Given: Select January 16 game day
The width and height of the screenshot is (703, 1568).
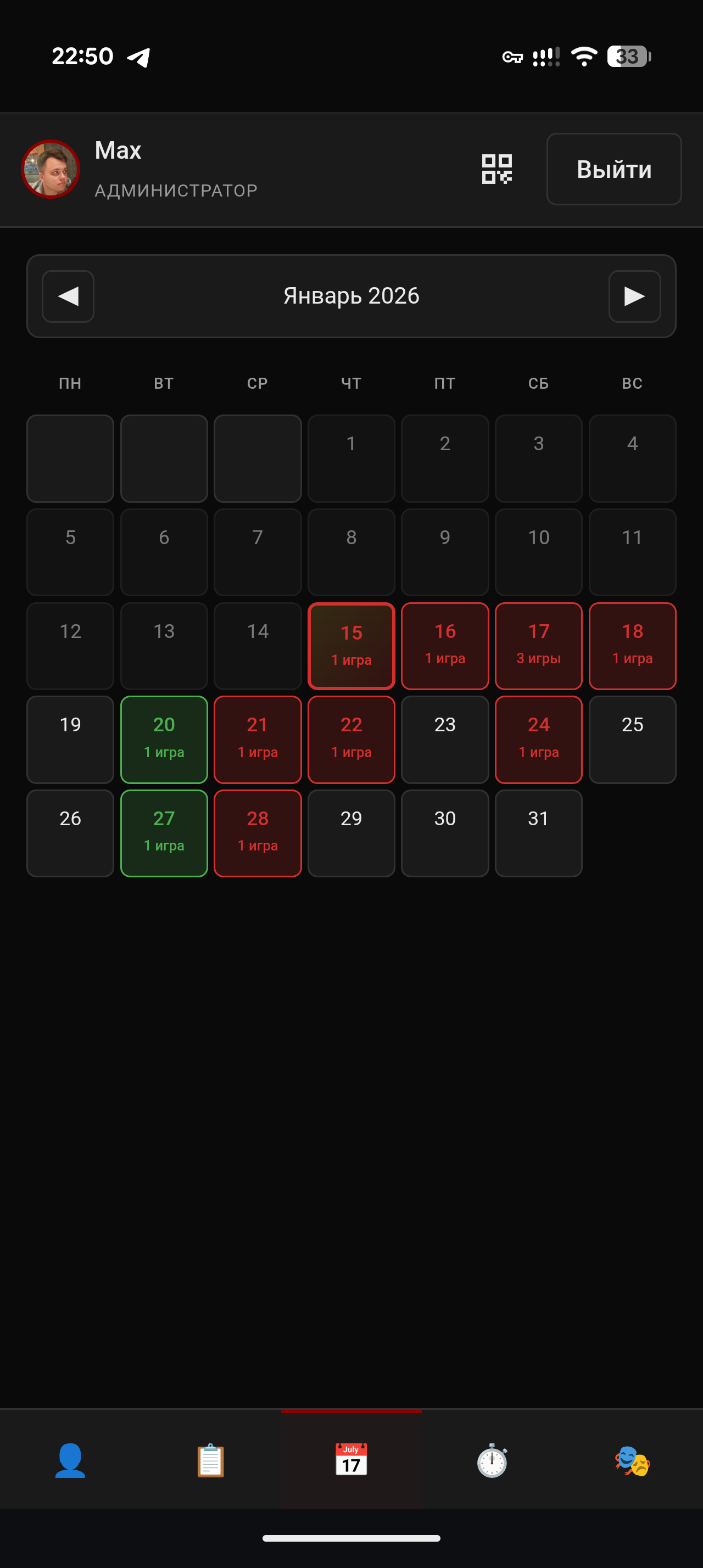Looking at the screenshot, I should coord(445,646).
